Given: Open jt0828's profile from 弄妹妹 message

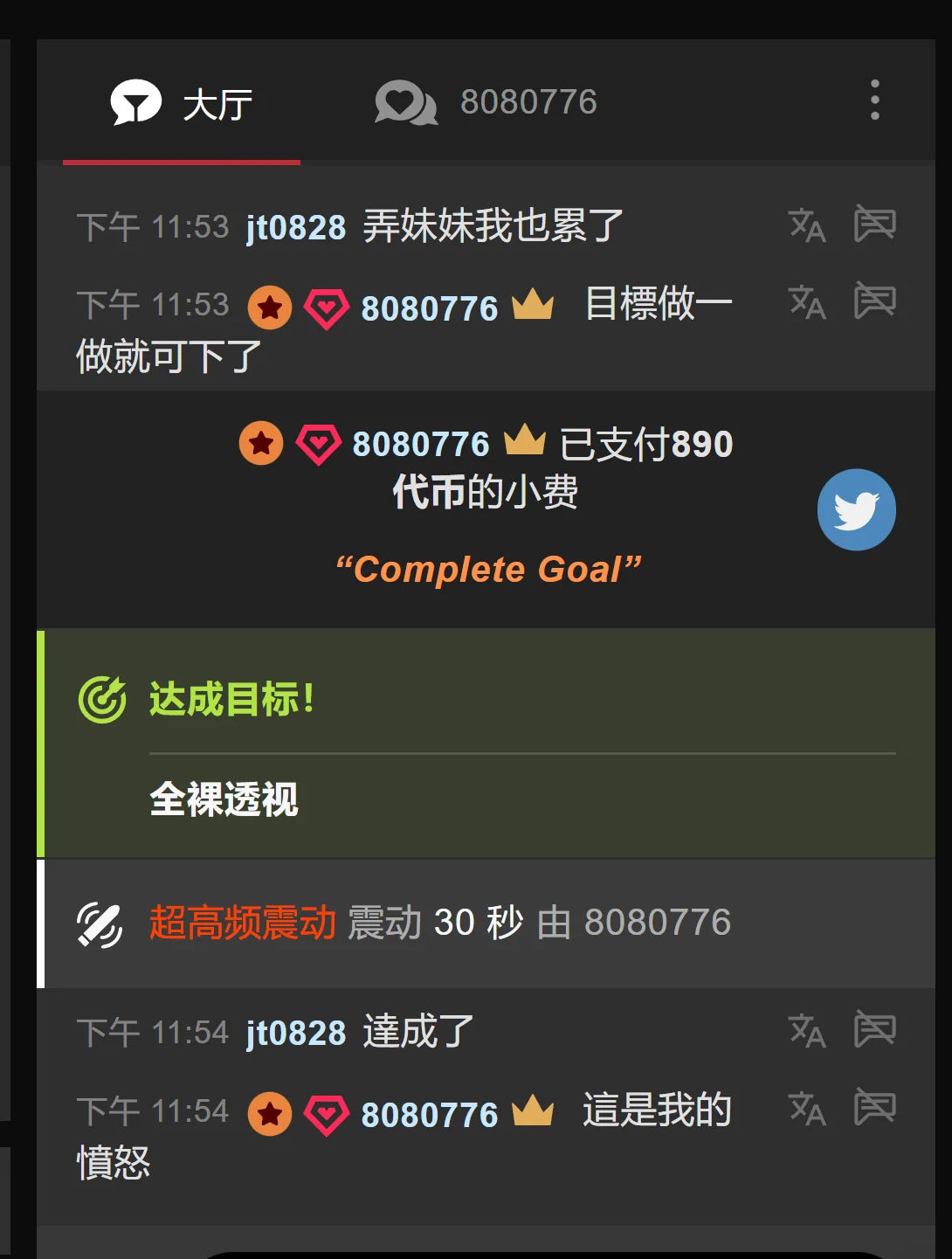Looking at the screenshot, I should click(x=296, y=228).
